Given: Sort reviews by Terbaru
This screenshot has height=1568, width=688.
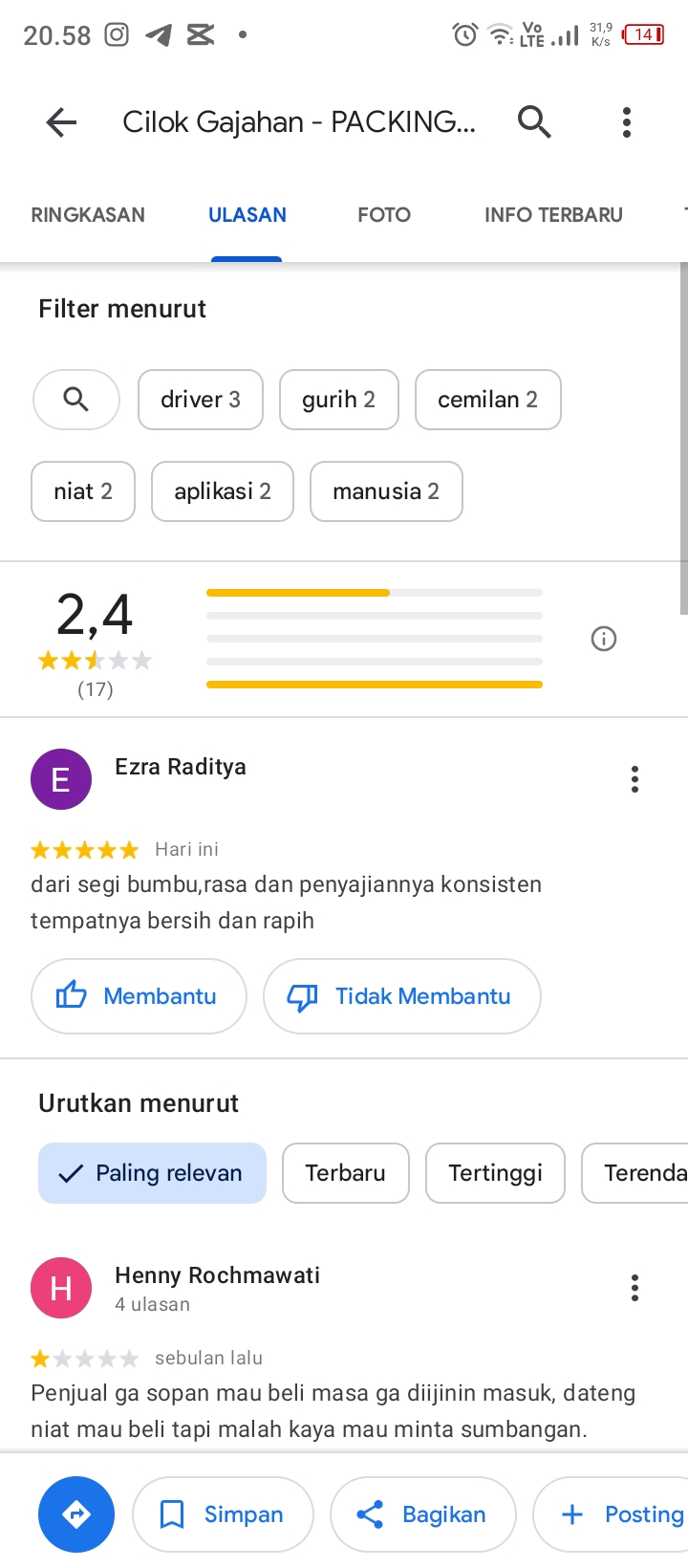Looking at the screenshot, I should point(345,1173).
